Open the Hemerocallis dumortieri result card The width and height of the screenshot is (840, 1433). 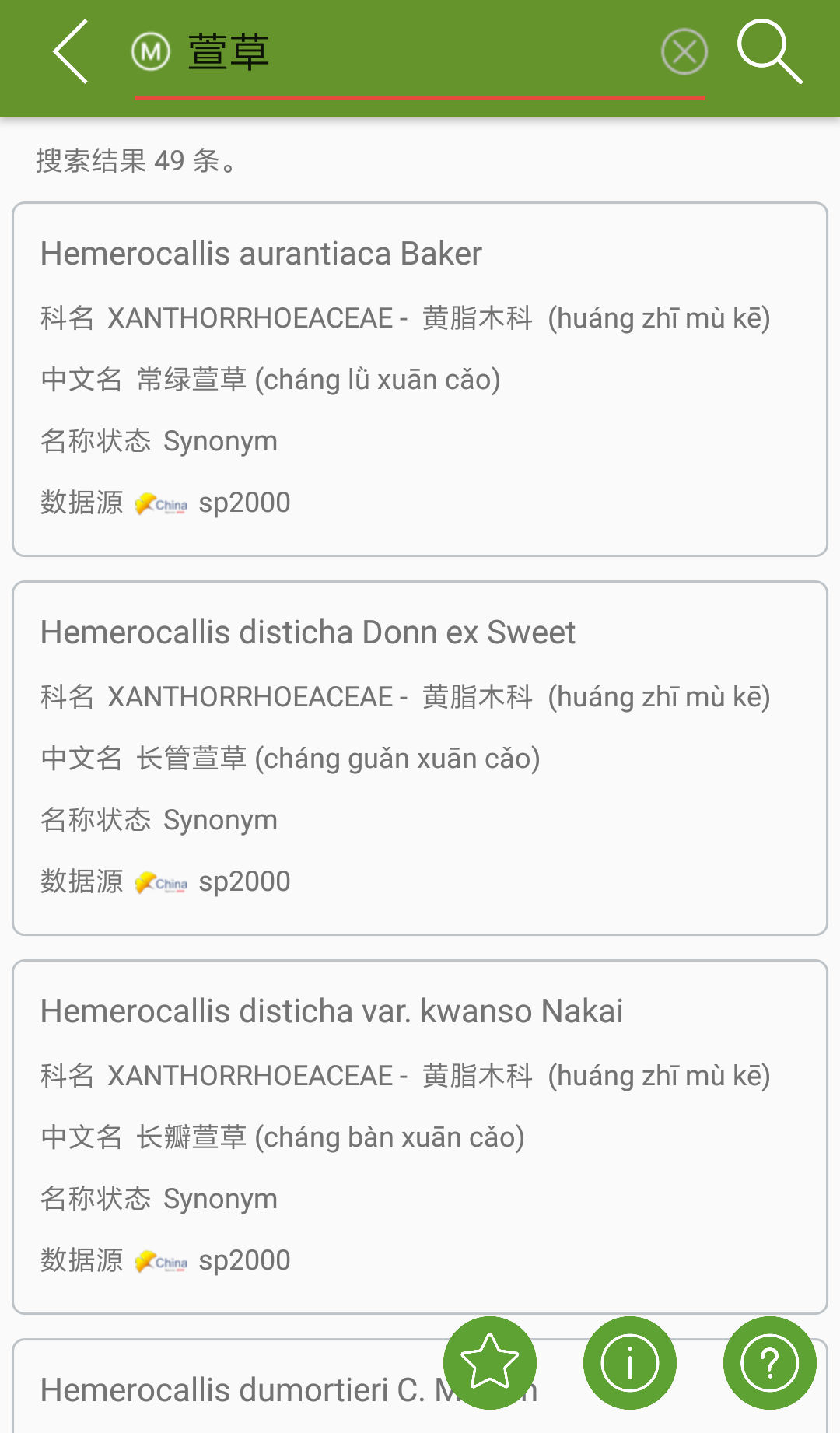(x=233, y=1390)
